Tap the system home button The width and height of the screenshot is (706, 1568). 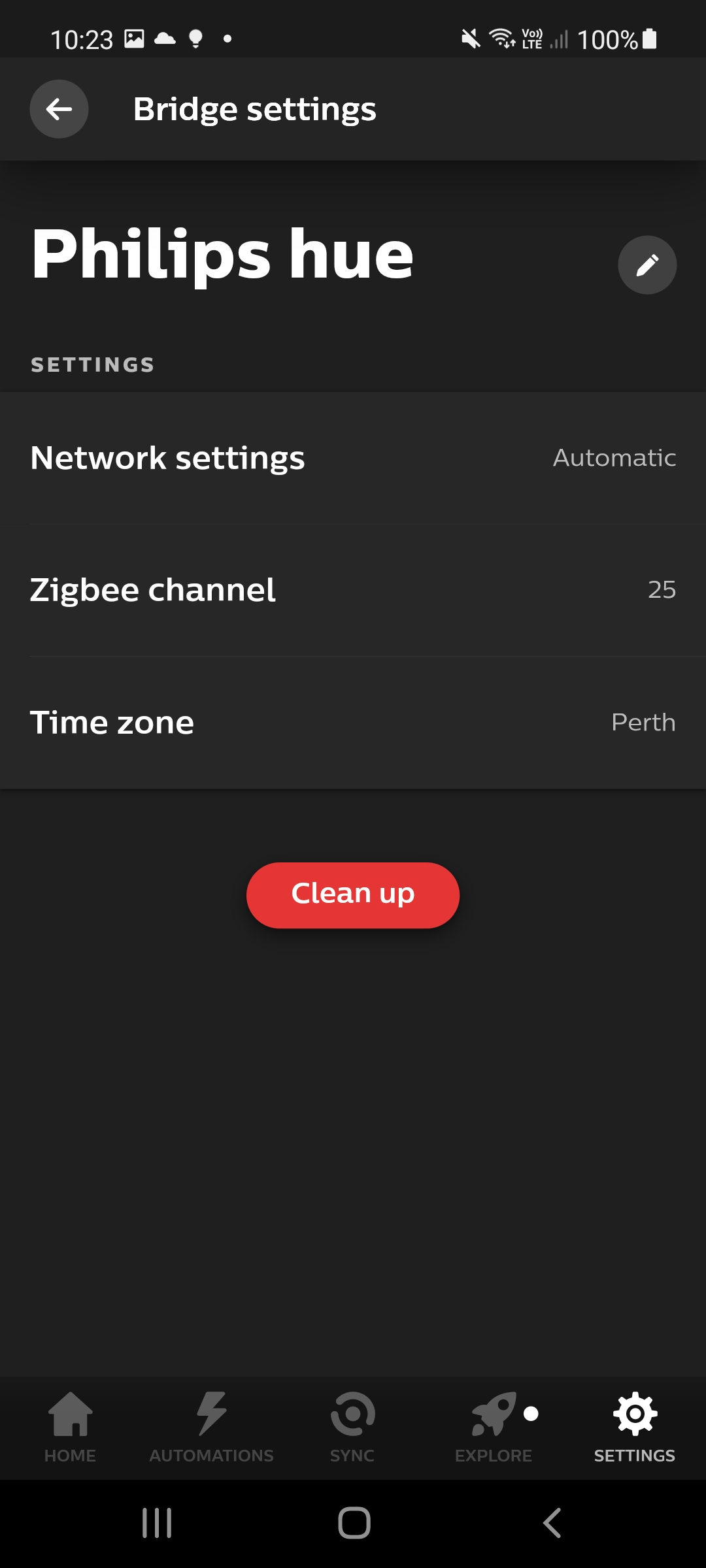354,1523
